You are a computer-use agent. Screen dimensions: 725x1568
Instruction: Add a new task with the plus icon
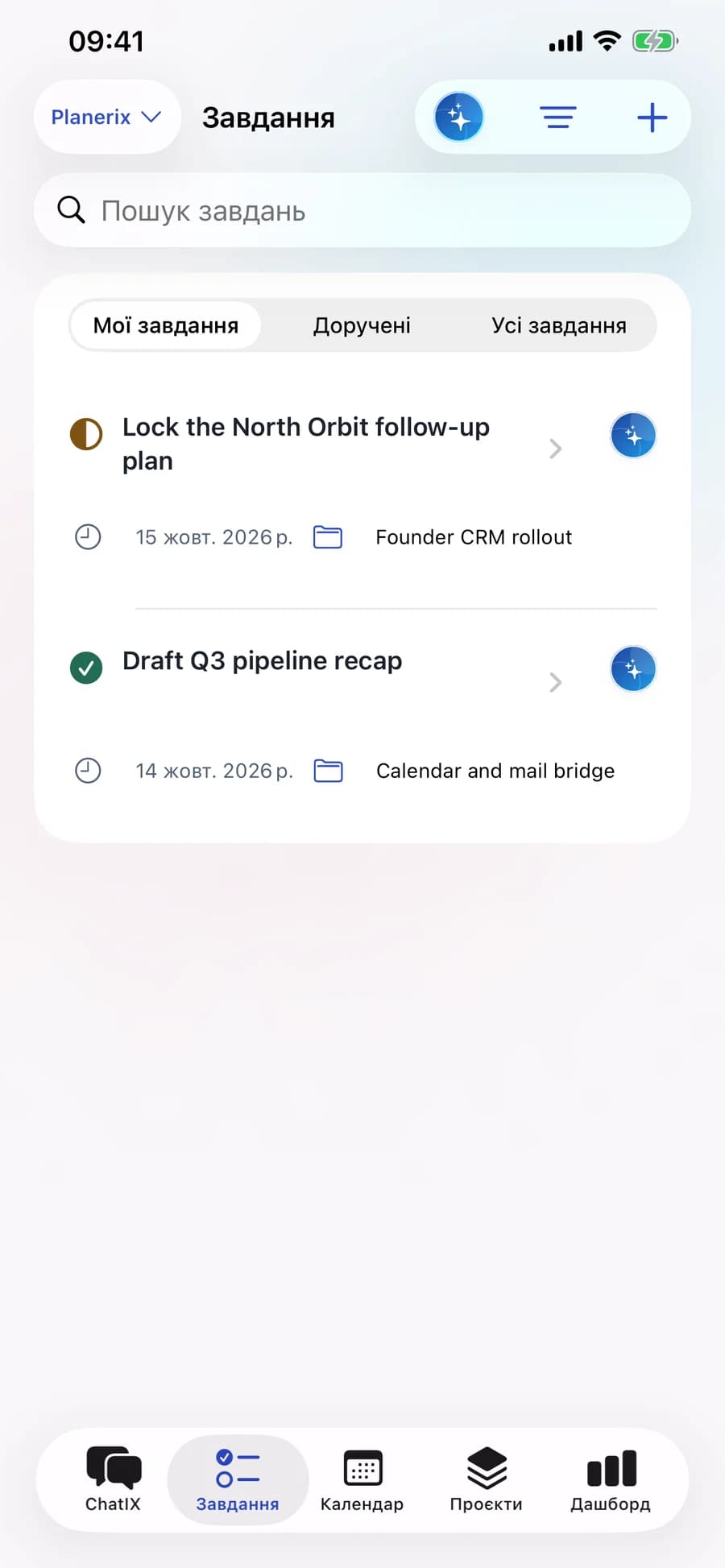pos(652,118)
